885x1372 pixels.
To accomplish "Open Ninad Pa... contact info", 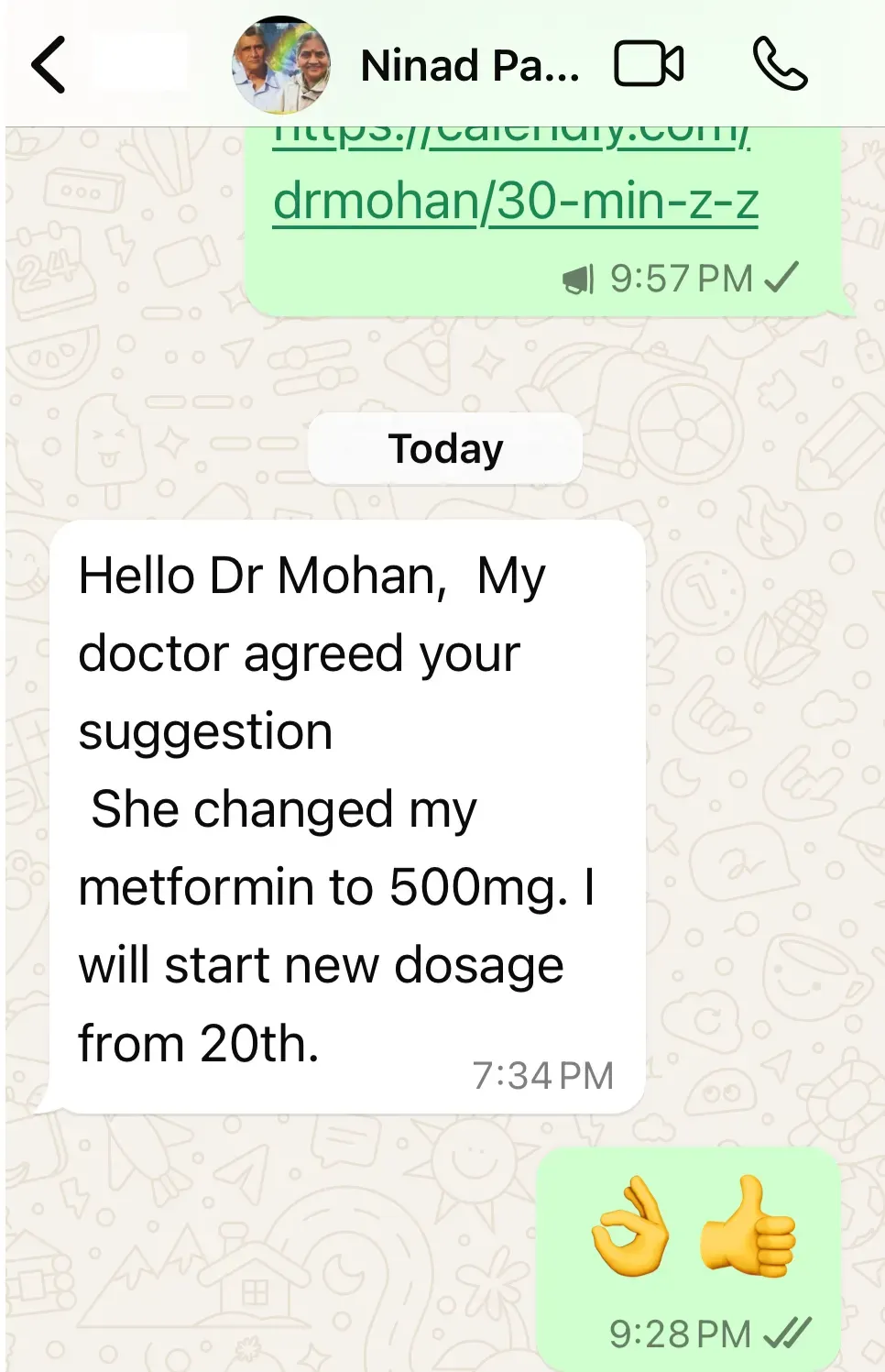I will coord(469,66).
